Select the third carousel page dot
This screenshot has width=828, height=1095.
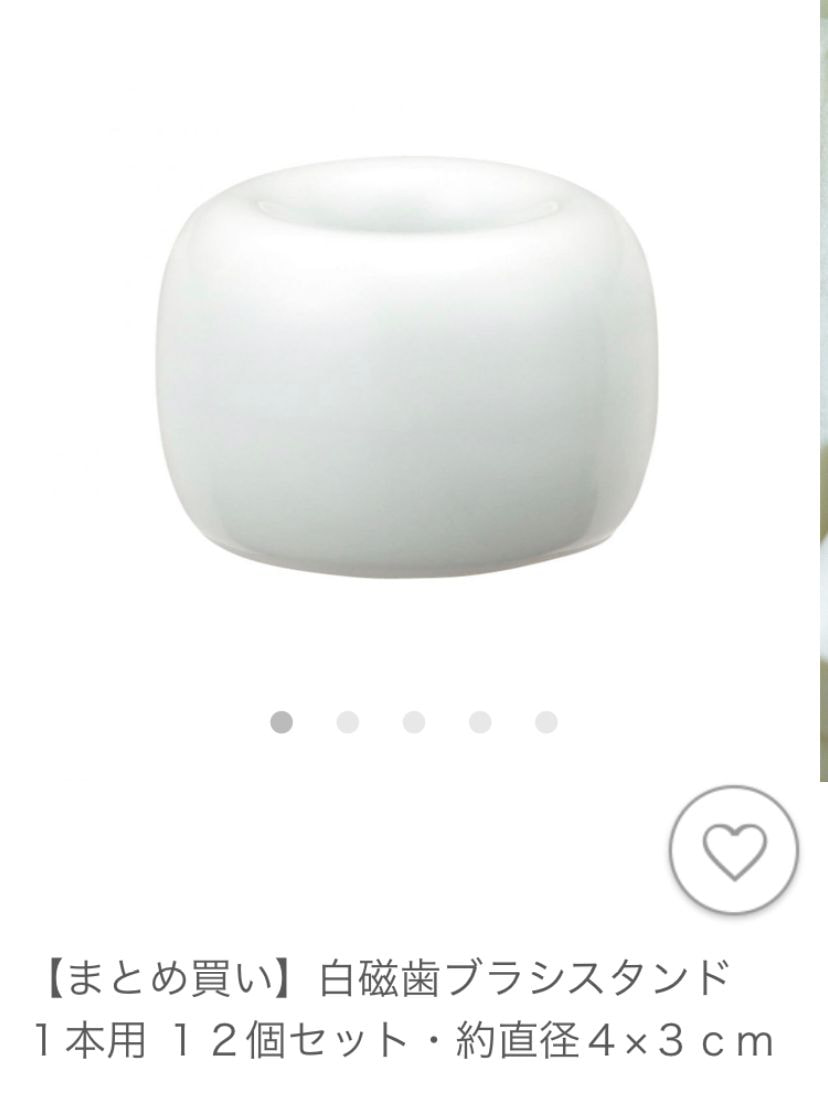click(x=414, y=722)
